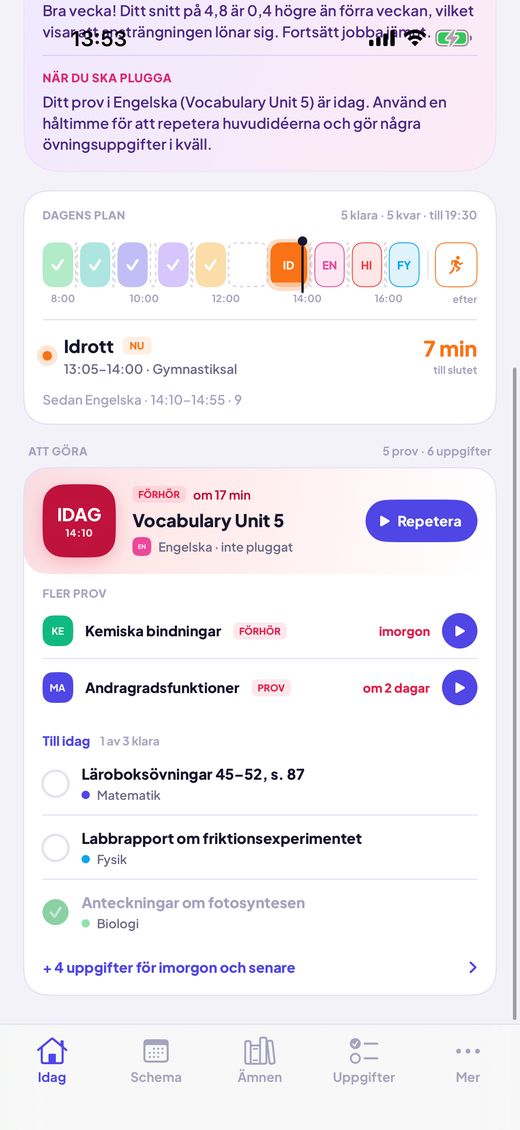This screenshot has height=1130, width=520.
Task: Select the EN lesson block in today's plan
Action: [329, 265]
